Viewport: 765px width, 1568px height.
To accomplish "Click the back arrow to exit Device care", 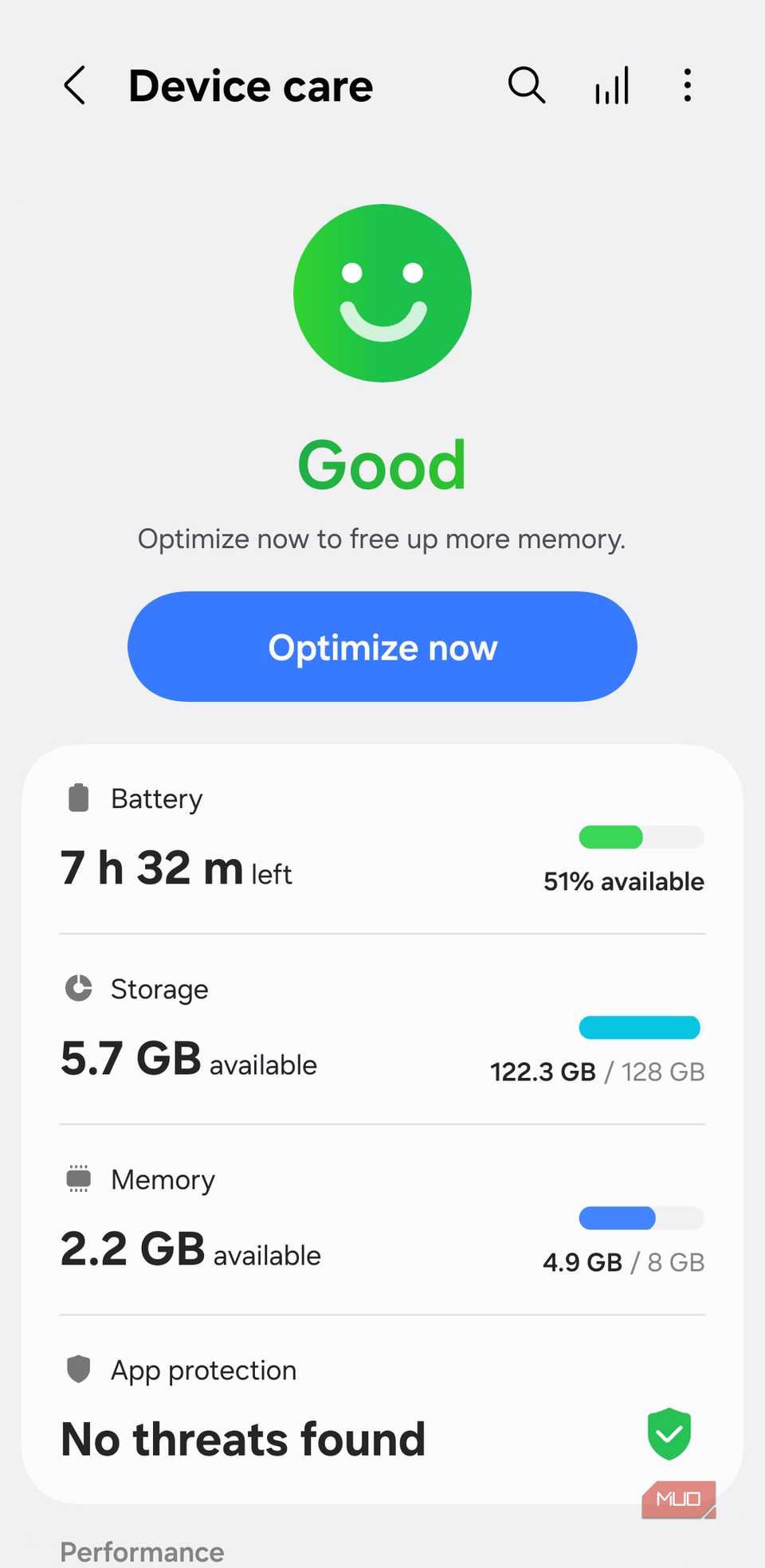I will tap(75, 85).
